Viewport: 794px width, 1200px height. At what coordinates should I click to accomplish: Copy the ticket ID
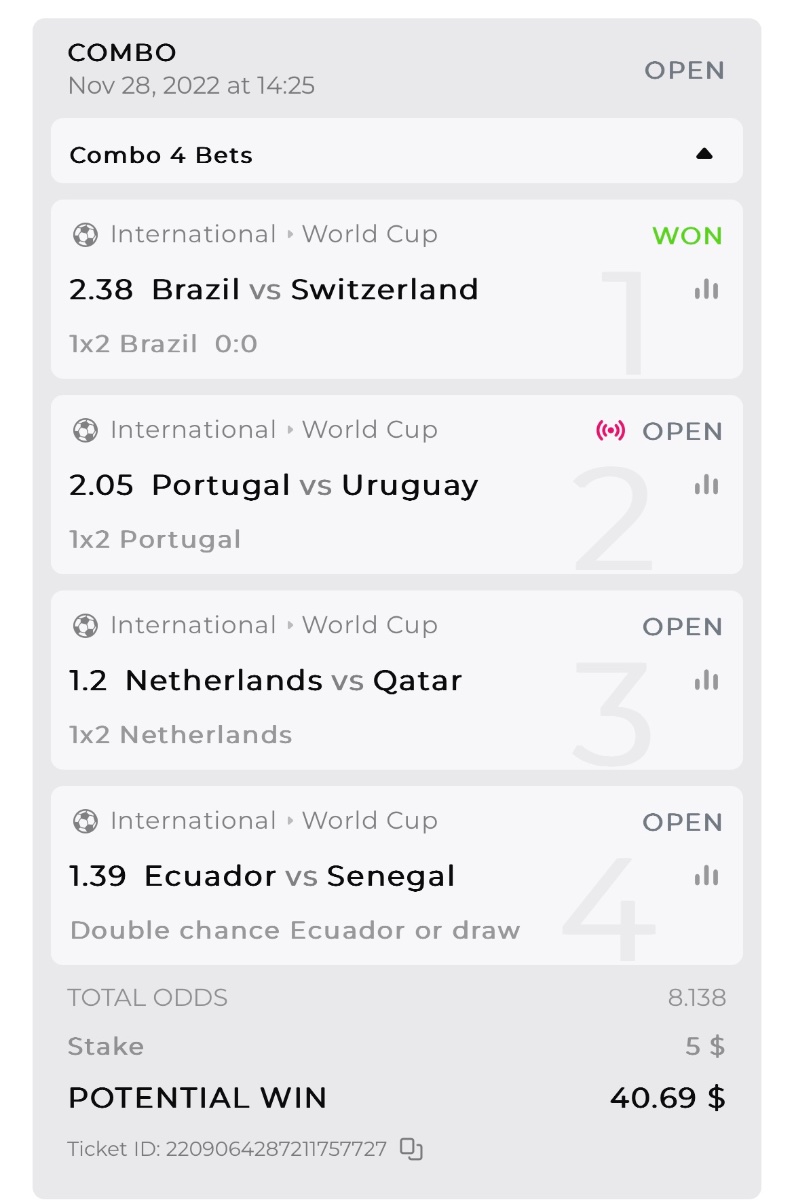[x=411, y=1149]
